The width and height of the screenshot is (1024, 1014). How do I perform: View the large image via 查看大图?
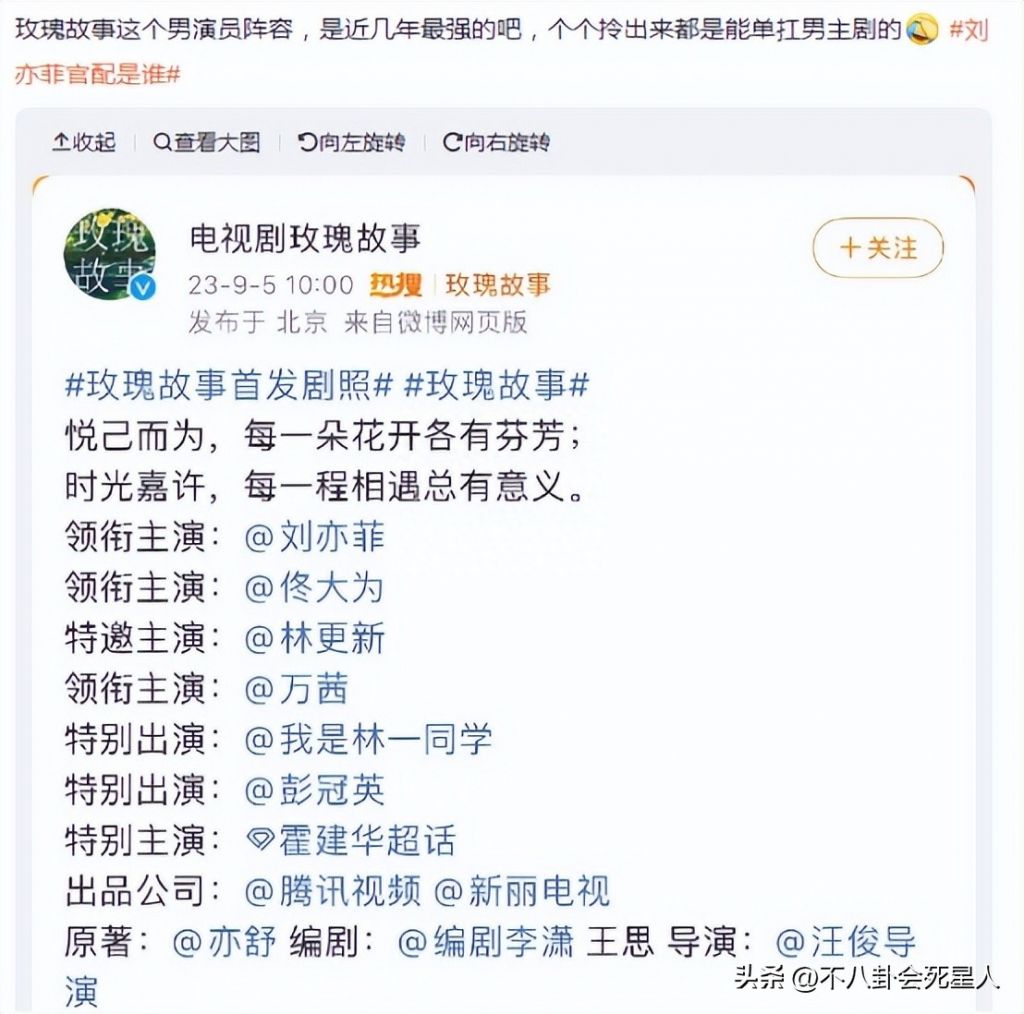207,142
